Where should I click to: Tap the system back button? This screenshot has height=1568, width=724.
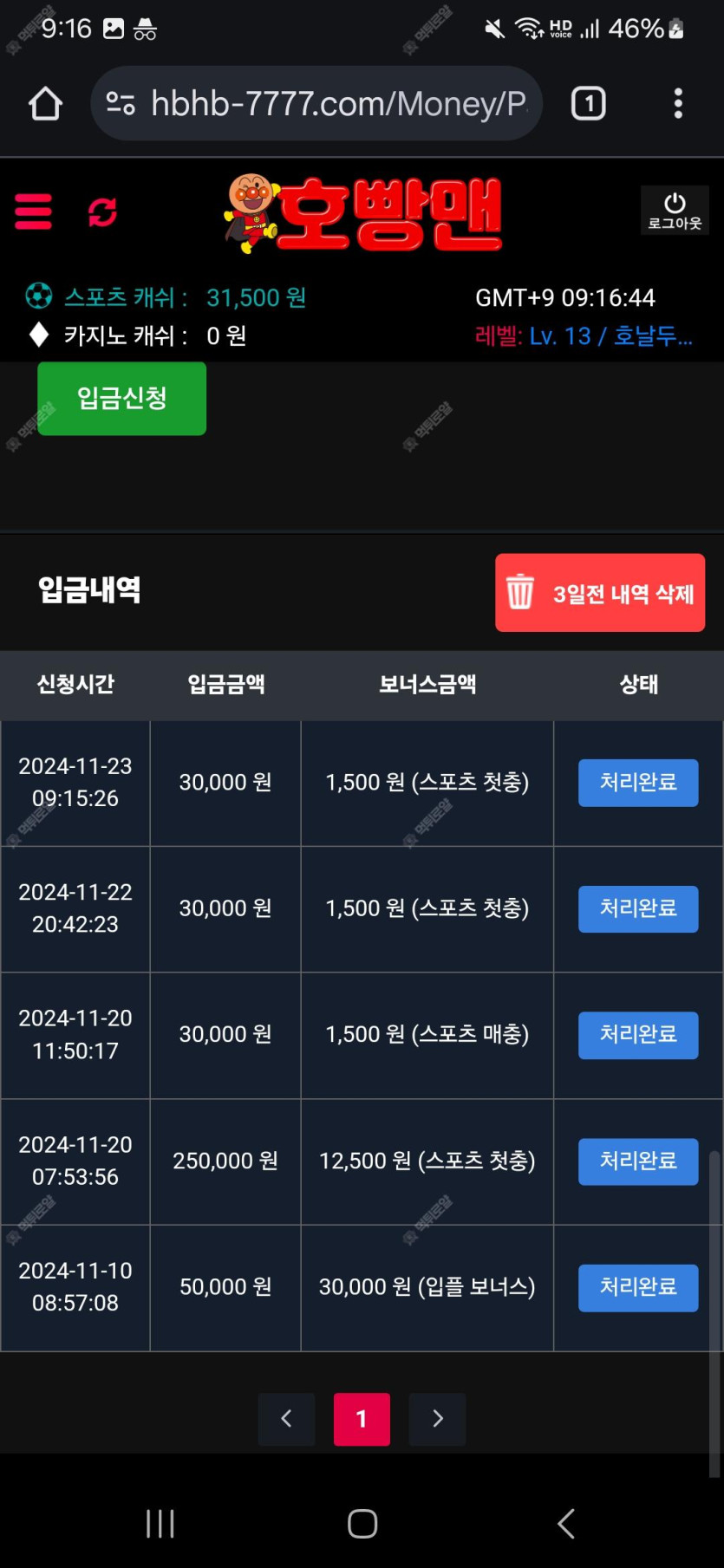click(x=565, y=1523)
